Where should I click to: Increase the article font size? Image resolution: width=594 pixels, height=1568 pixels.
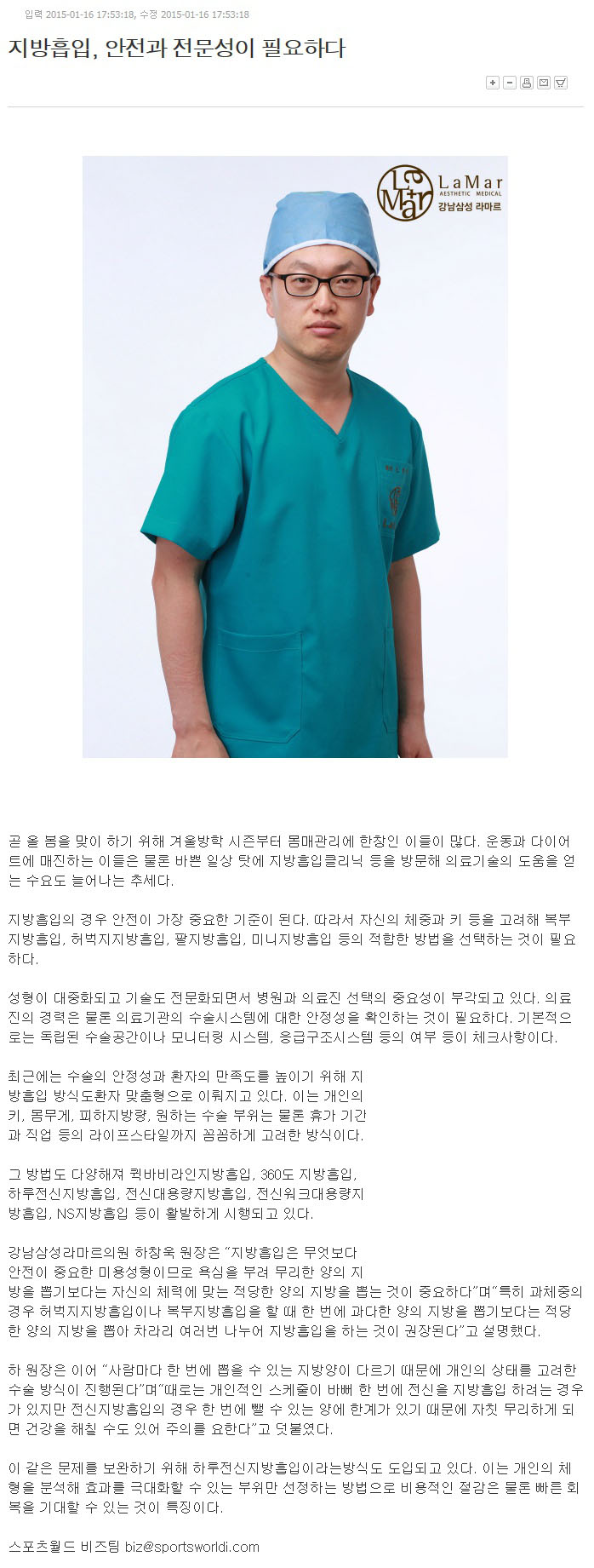(492, 83)
